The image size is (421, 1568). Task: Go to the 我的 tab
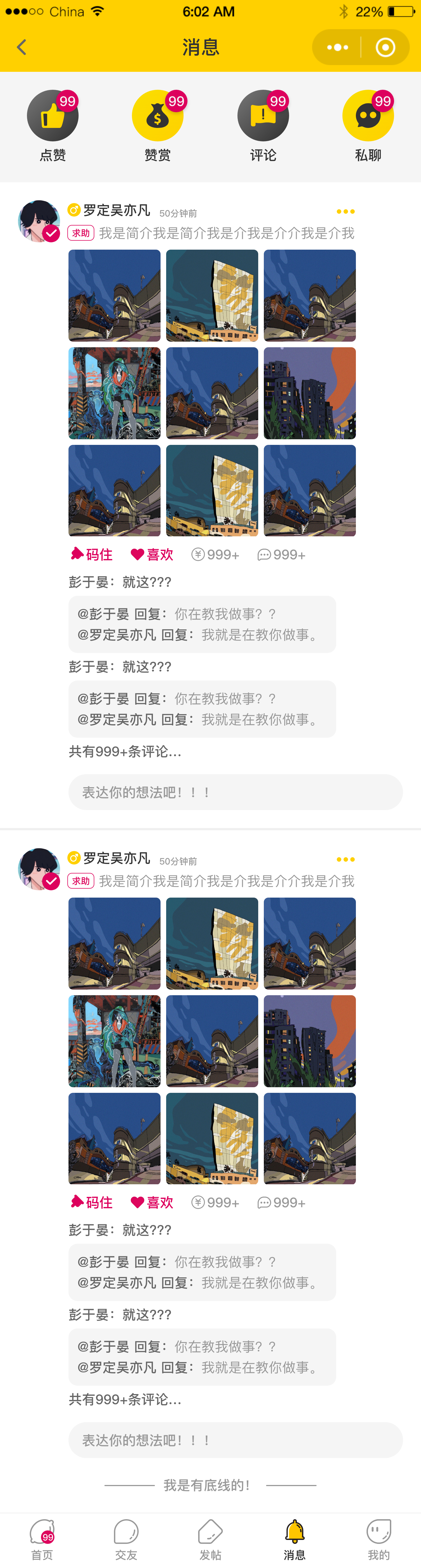378,1539
